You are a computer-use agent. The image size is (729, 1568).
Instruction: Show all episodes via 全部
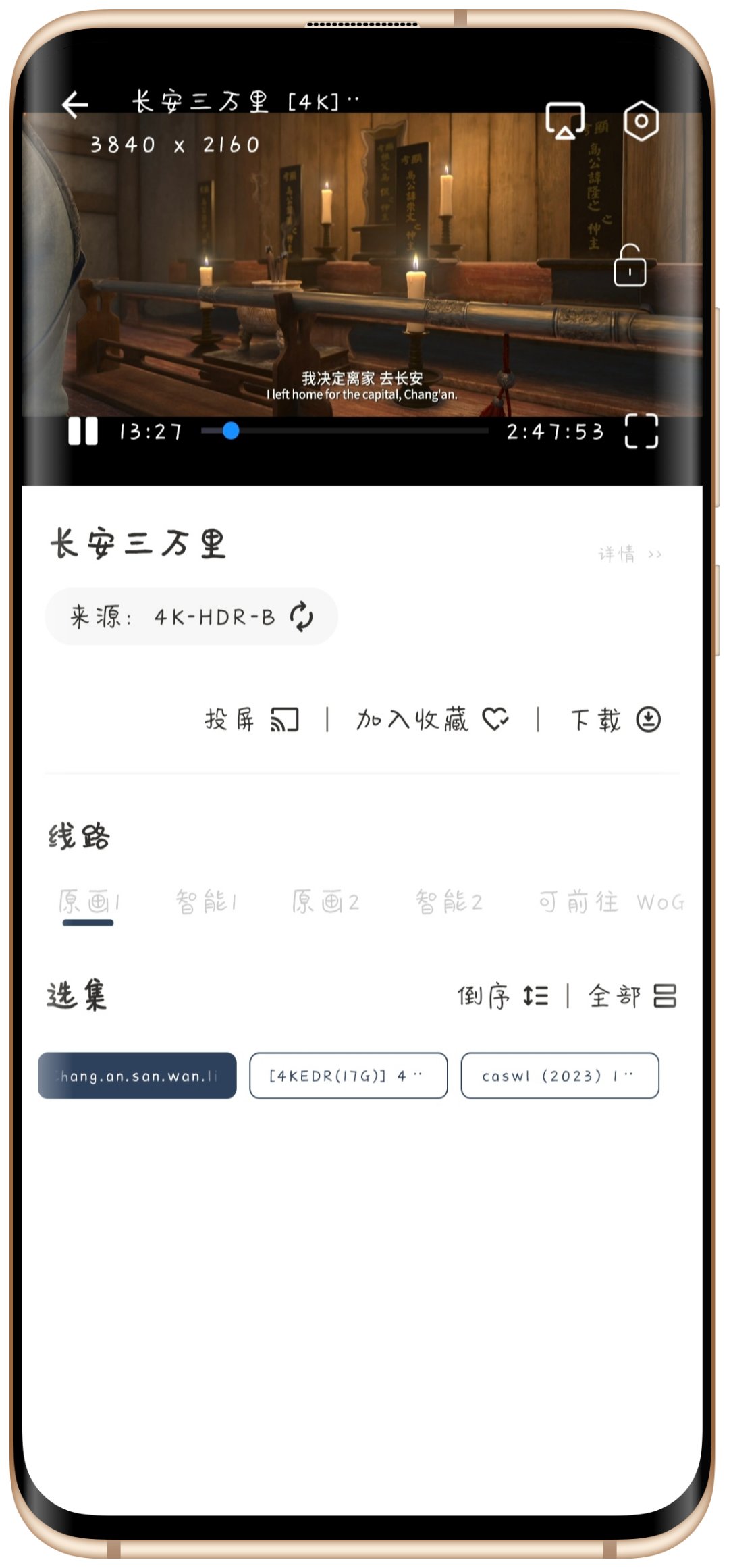pyautogui.click(x=632, y=996)
